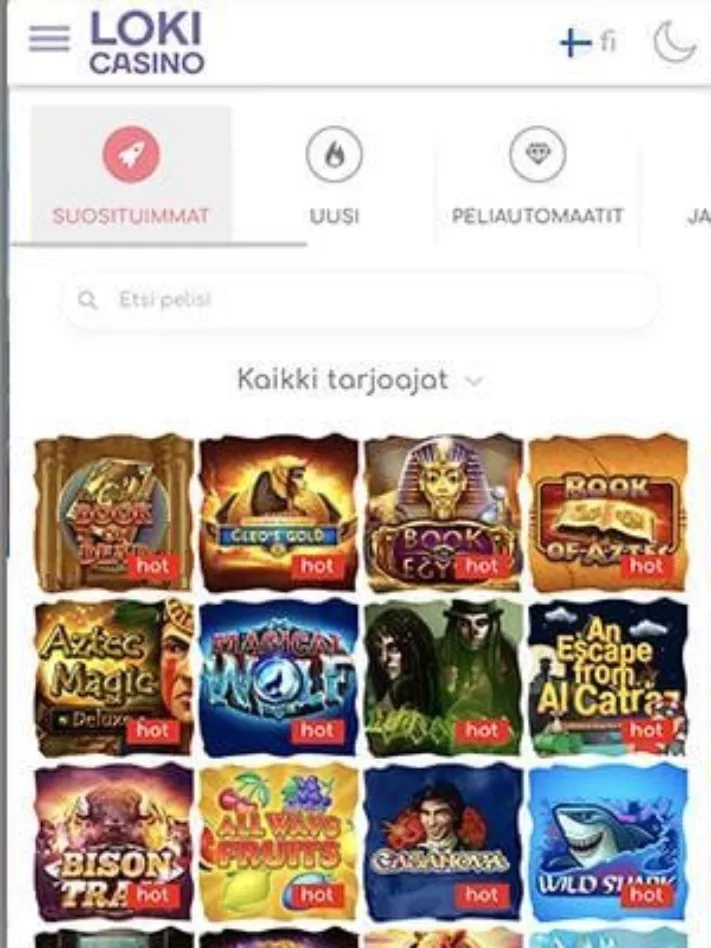Tap the Etsi pelisi search field
The image size is (711, 948).
[x=360, y=299]
